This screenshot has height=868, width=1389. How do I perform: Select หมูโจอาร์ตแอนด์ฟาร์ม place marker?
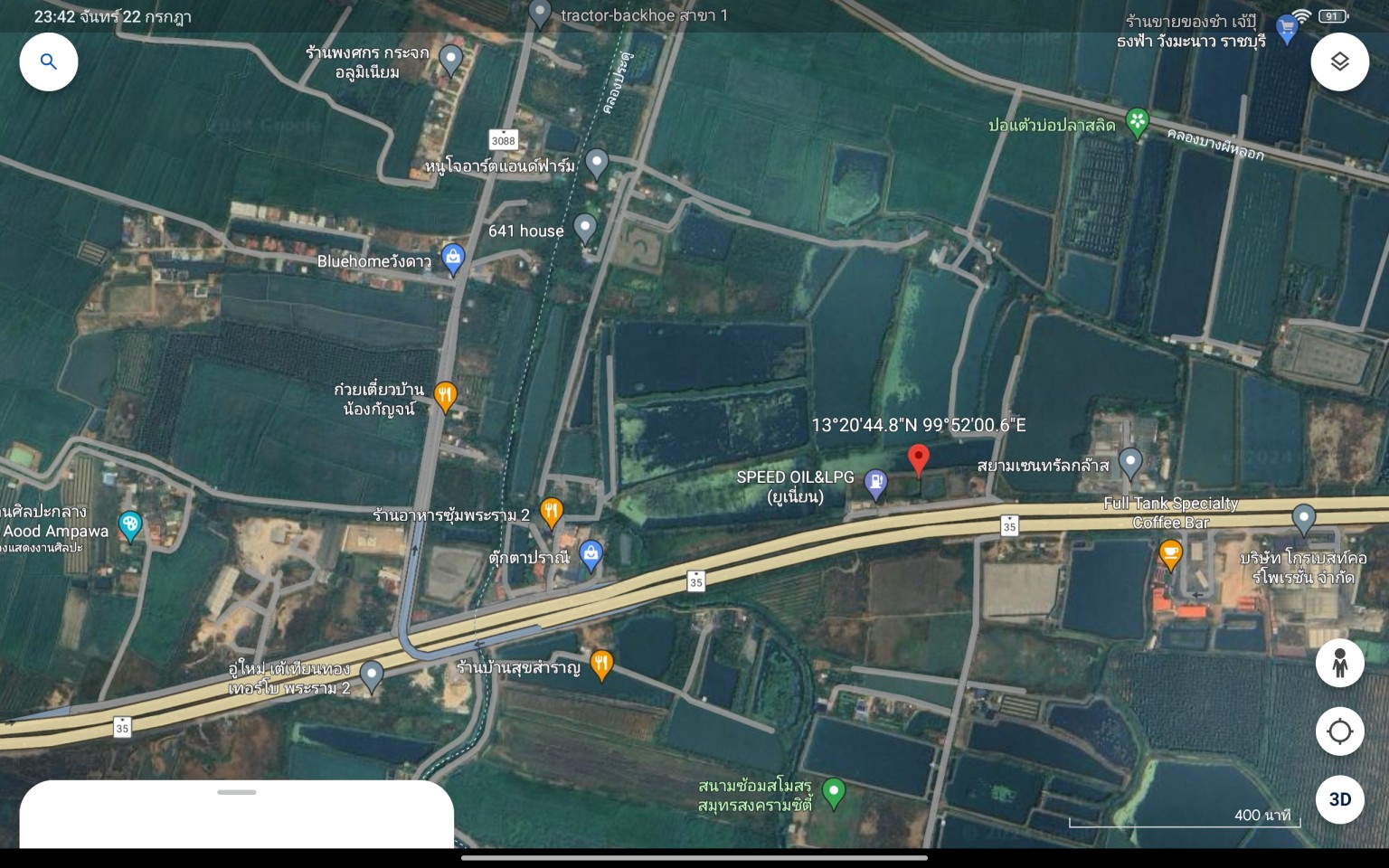pos(596,162)
